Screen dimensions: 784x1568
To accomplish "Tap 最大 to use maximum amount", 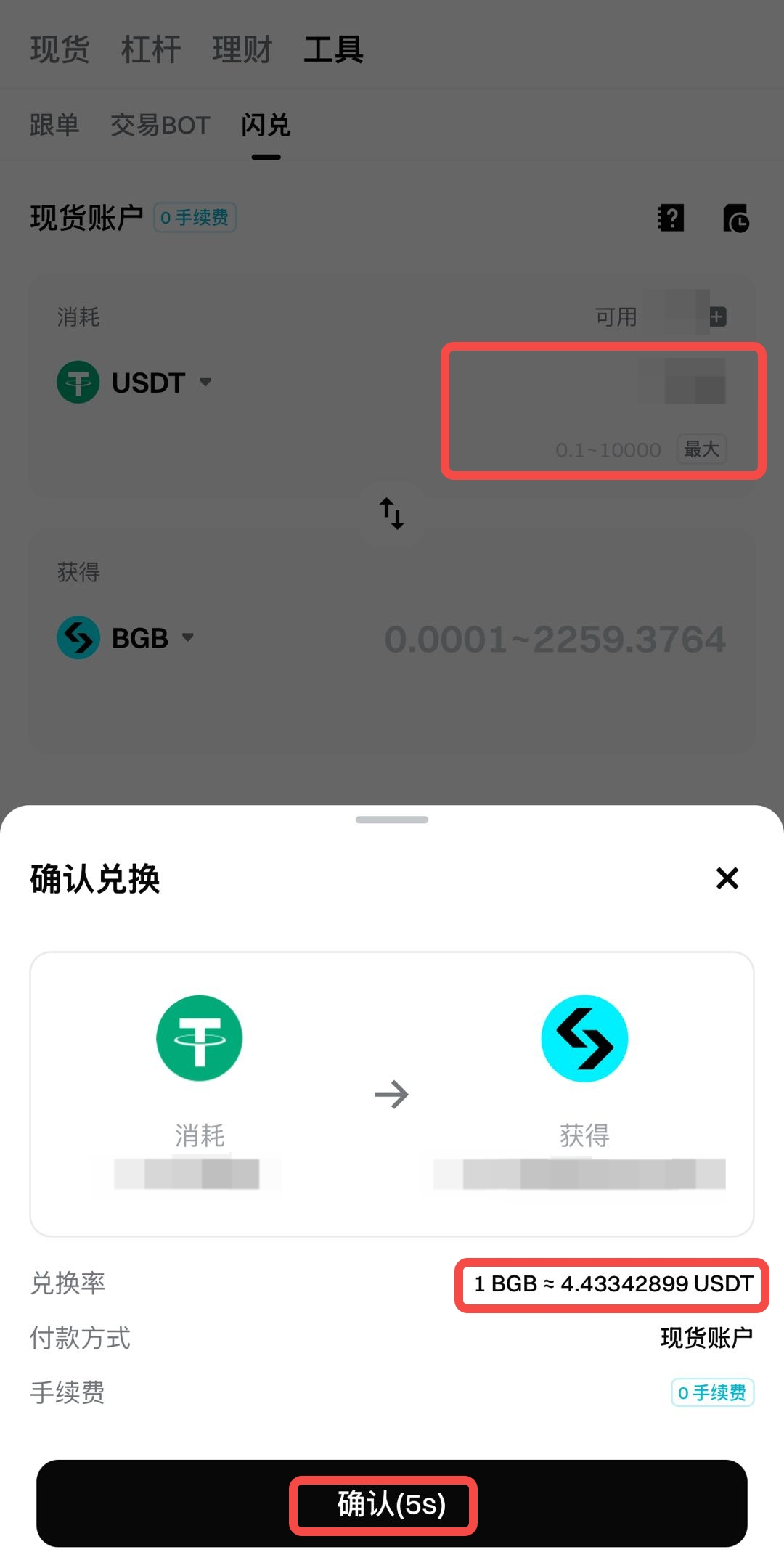I will pyautogui.click(x=701, y=449).
